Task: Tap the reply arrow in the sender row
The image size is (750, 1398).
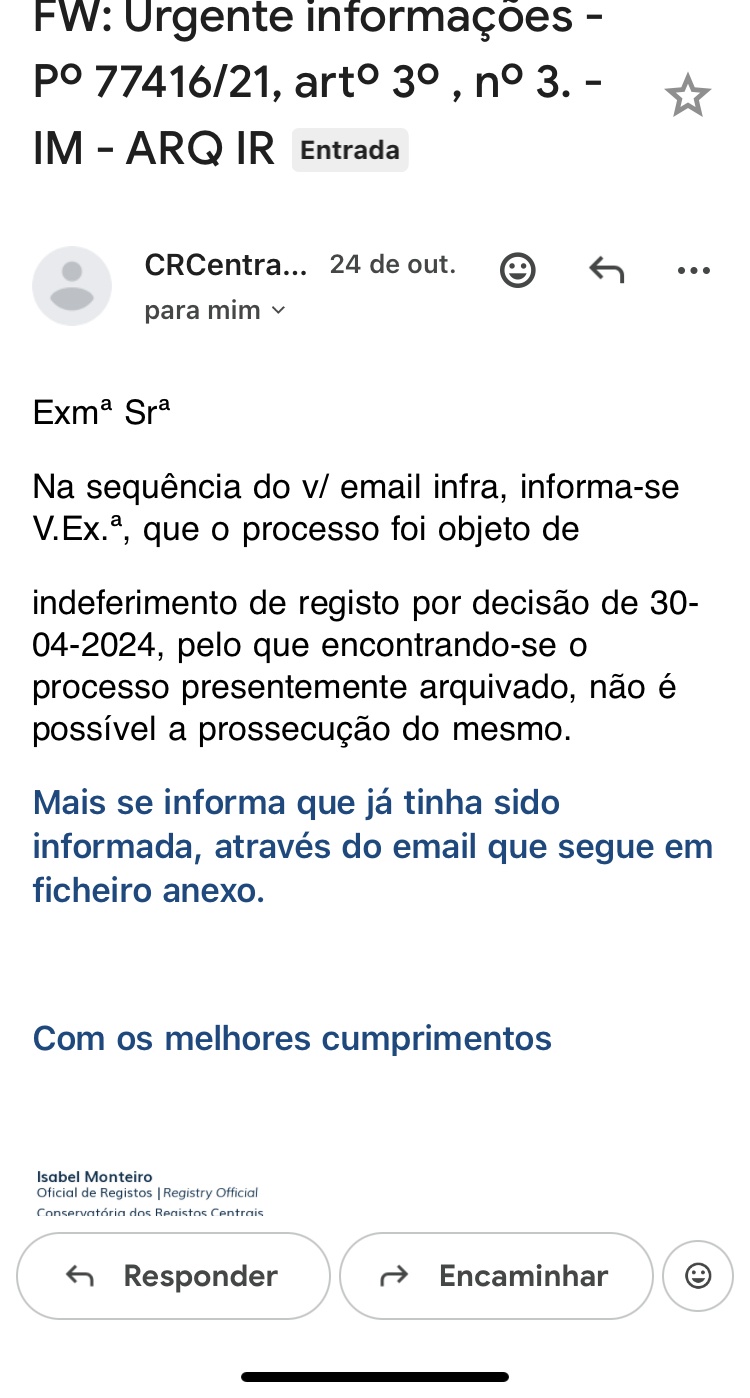Action: click(x=606, y=270)
